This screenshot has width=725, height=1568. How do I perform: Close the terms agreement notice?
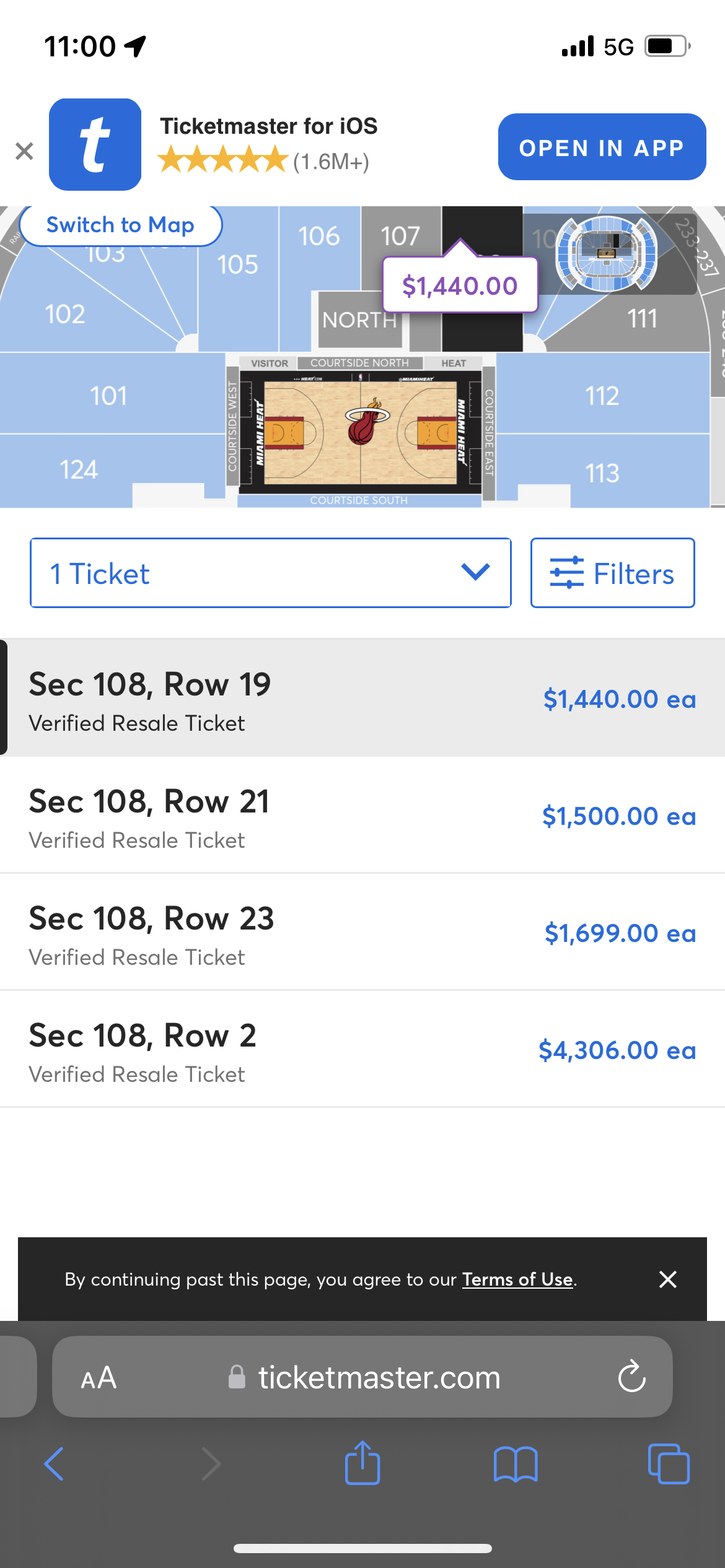668,1279
